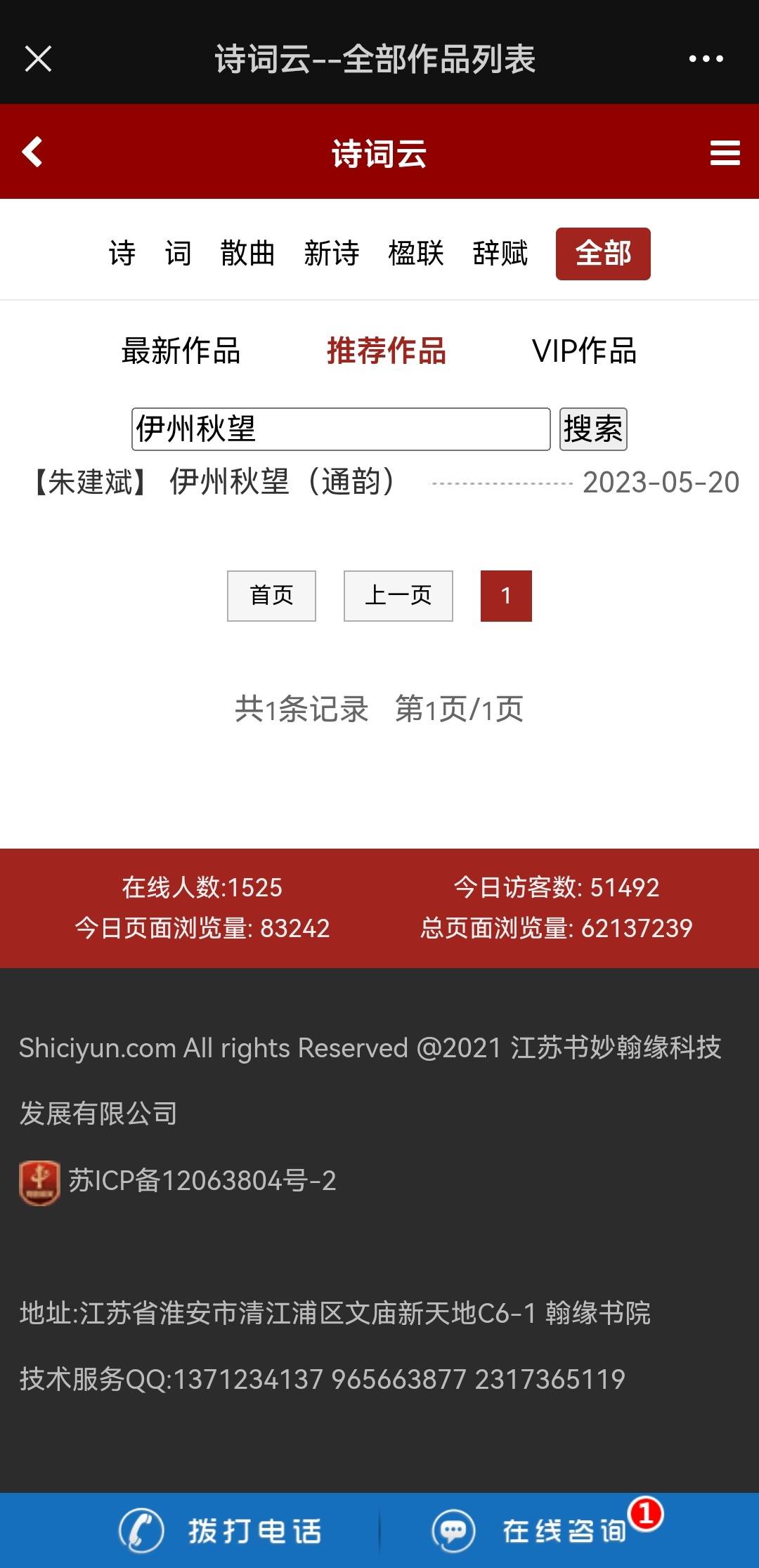Select the 散曲 category

pyautogui.click(x=247, y=254)
